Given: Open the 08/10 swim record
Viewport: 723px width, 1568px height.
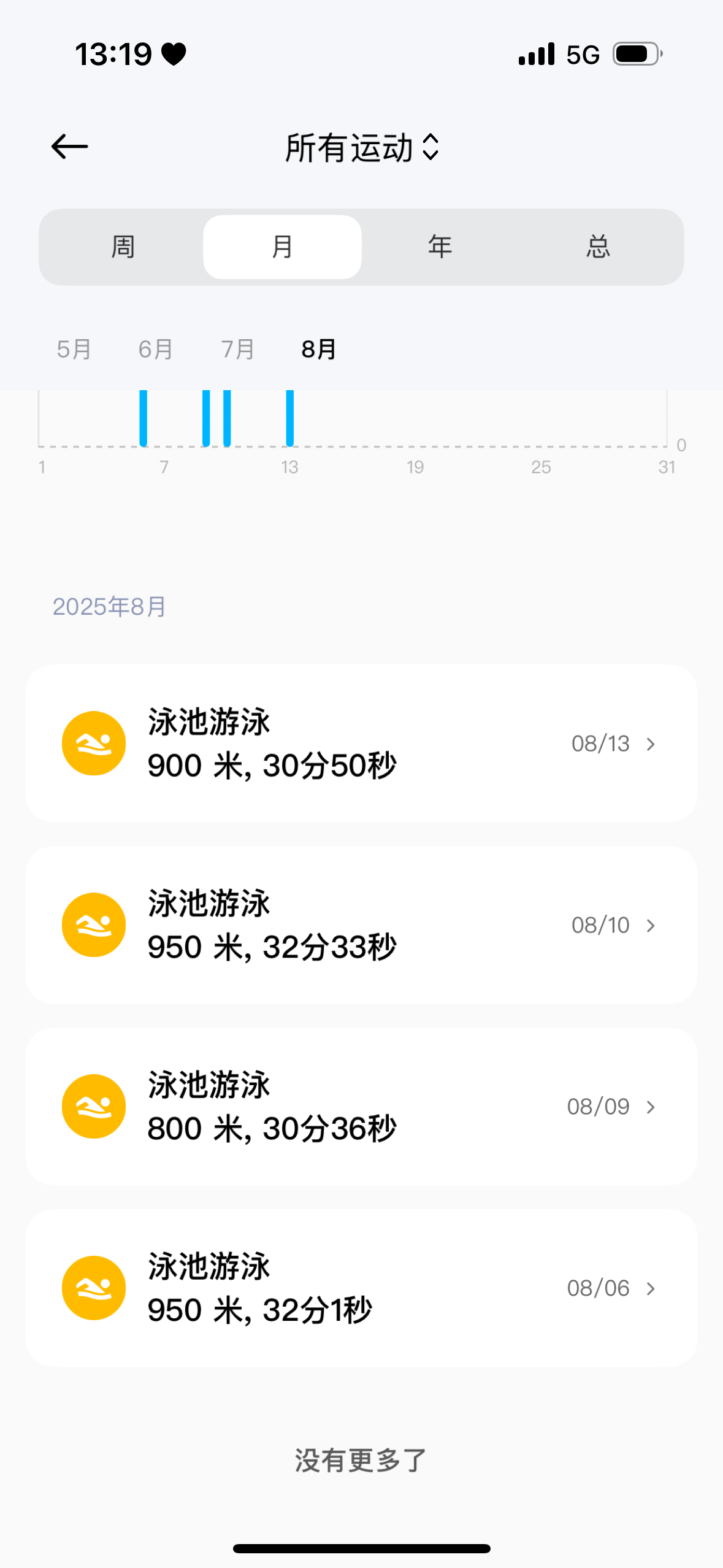Looking at the screenshot, I should click(x=361, y=925).
